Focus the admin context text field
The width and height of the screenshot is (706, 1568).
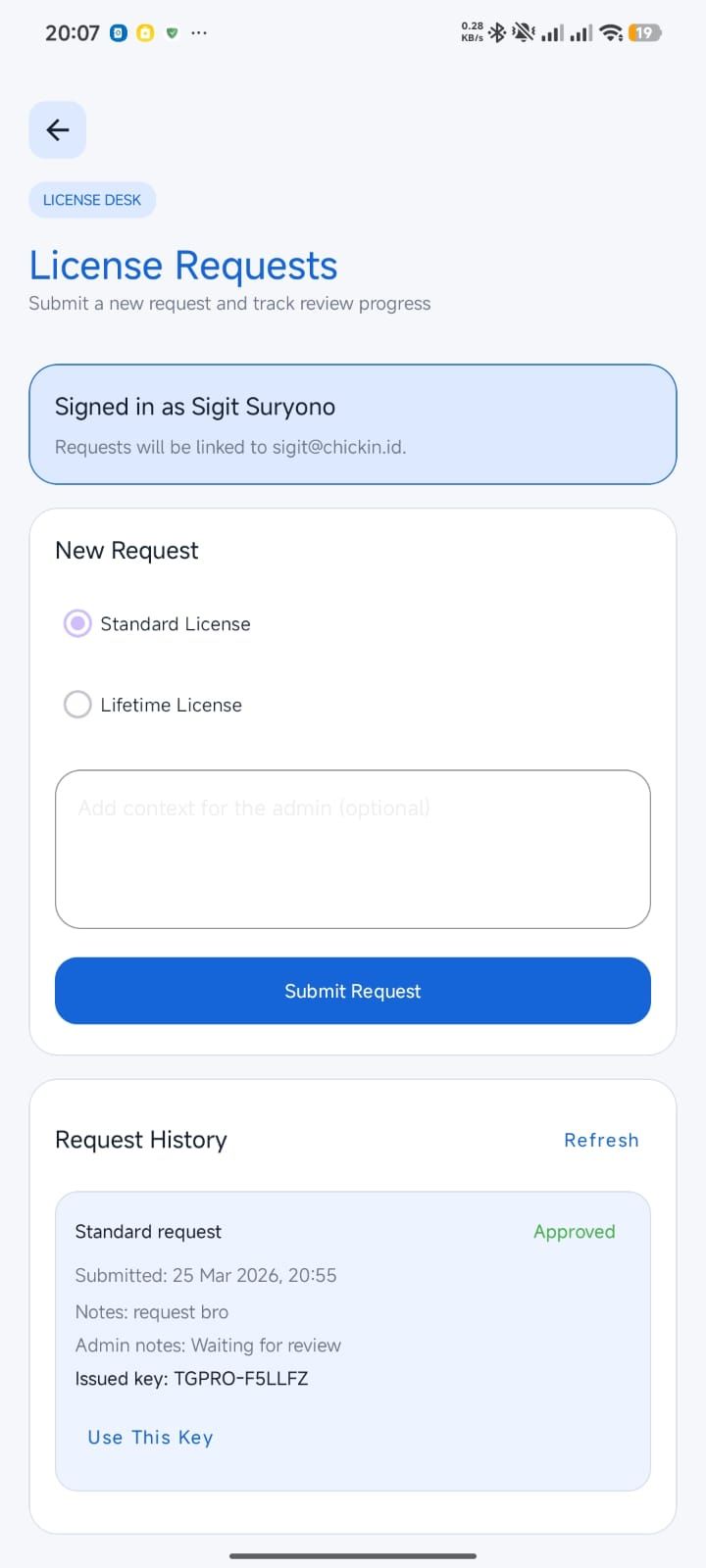coord(353,849)
